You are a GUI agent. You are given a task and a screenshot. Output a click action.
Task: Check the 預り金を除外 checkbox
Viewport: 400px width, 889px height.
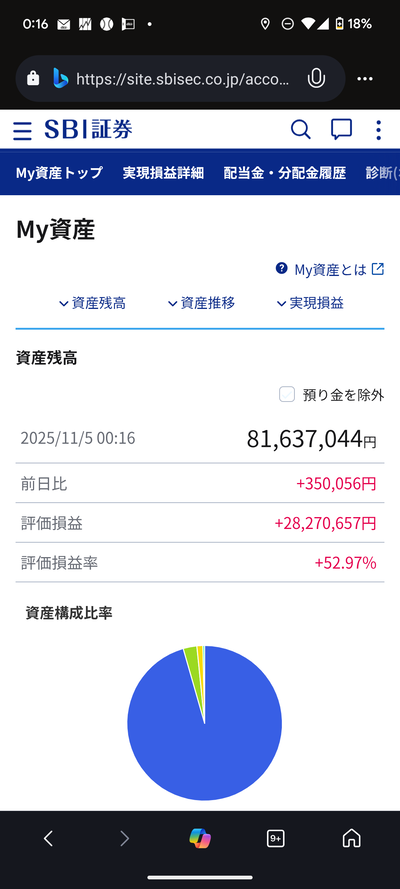tap(287, 394)
